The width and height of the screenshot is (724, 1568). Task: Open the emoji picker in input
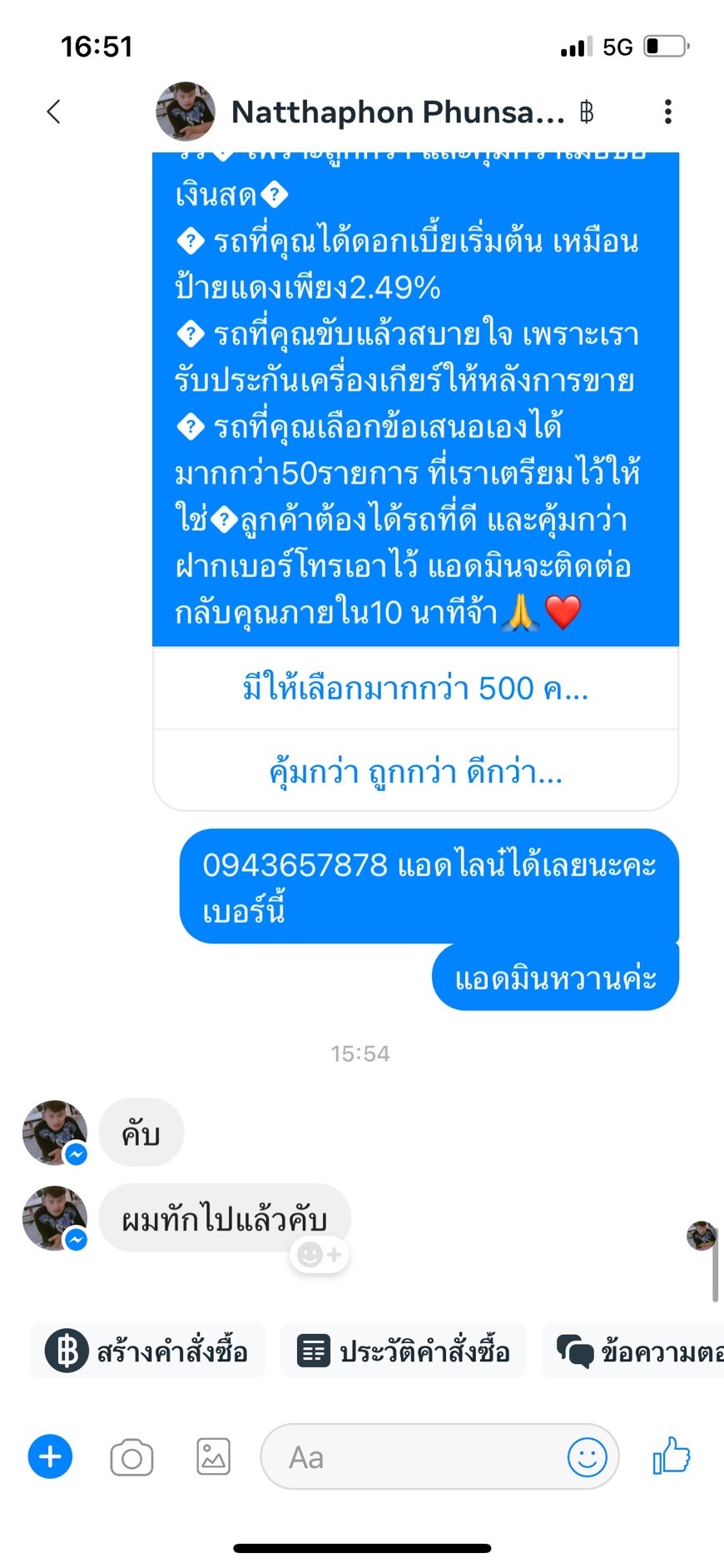[x=587, y=1457]
